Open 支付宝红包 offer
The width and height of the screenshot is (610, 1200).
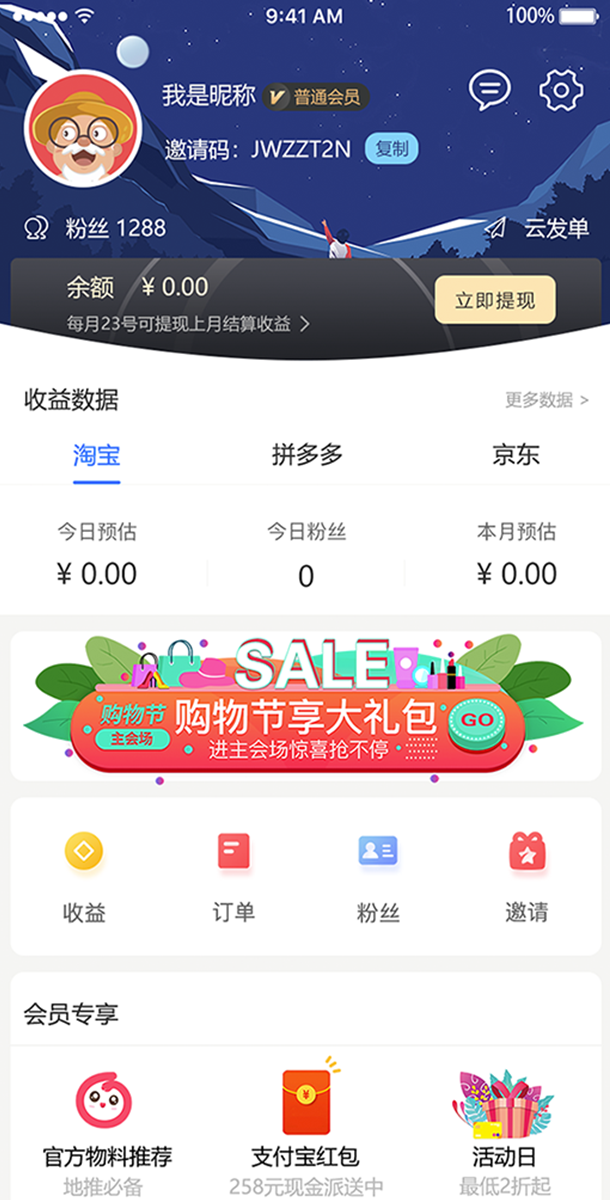(305, 1128)
